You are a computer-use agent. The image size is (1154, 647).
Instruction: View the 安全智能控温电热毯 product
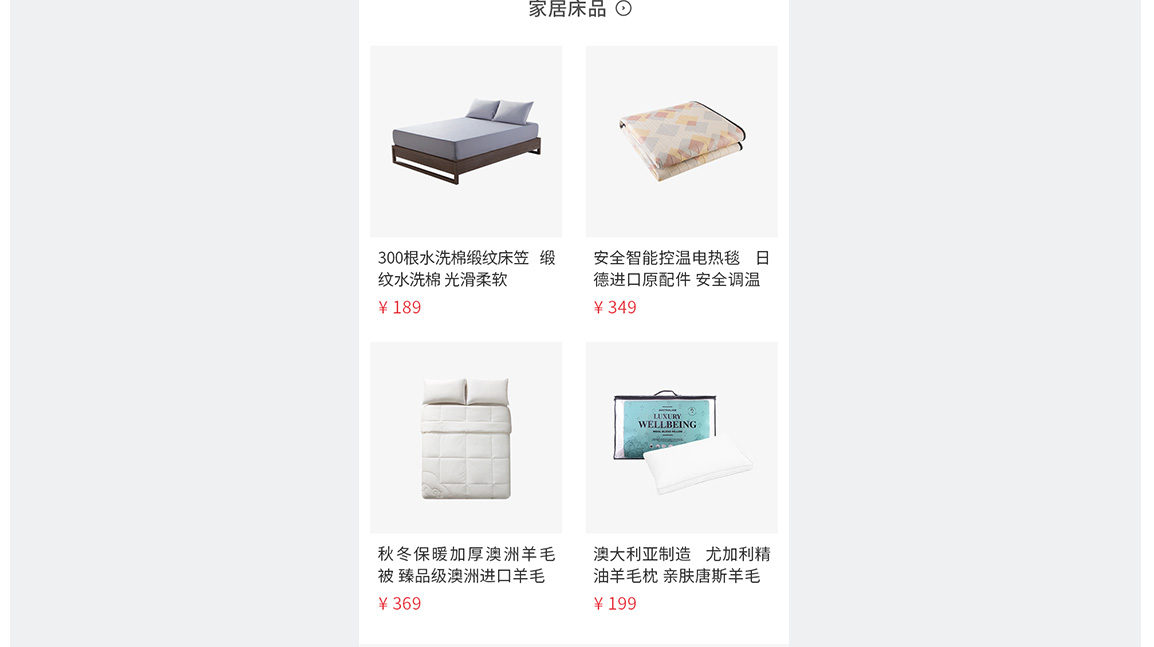(x=681, y=141)
